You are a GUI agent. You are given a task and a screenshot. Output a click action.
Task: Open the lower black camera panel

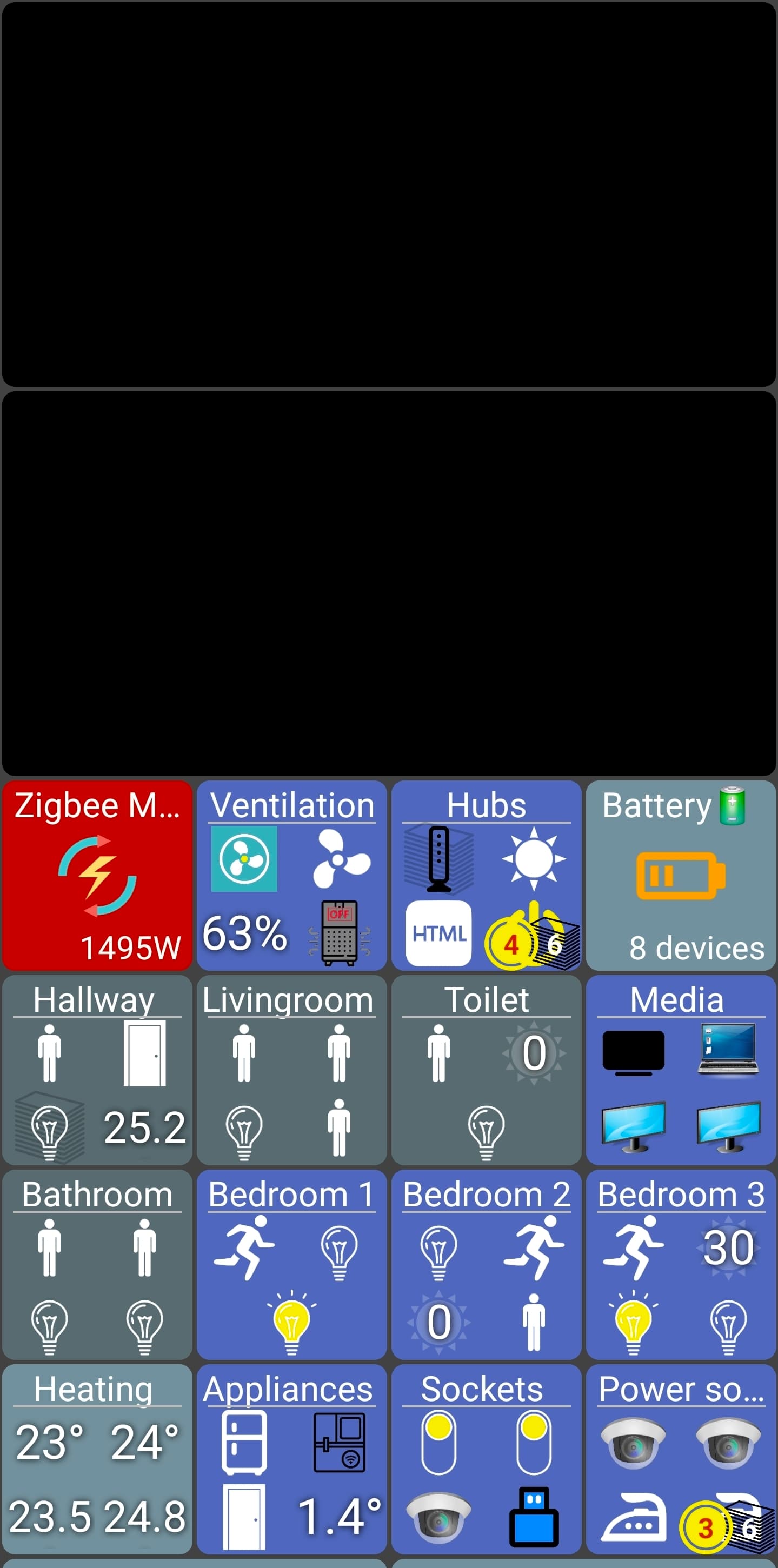click(389, 583)
